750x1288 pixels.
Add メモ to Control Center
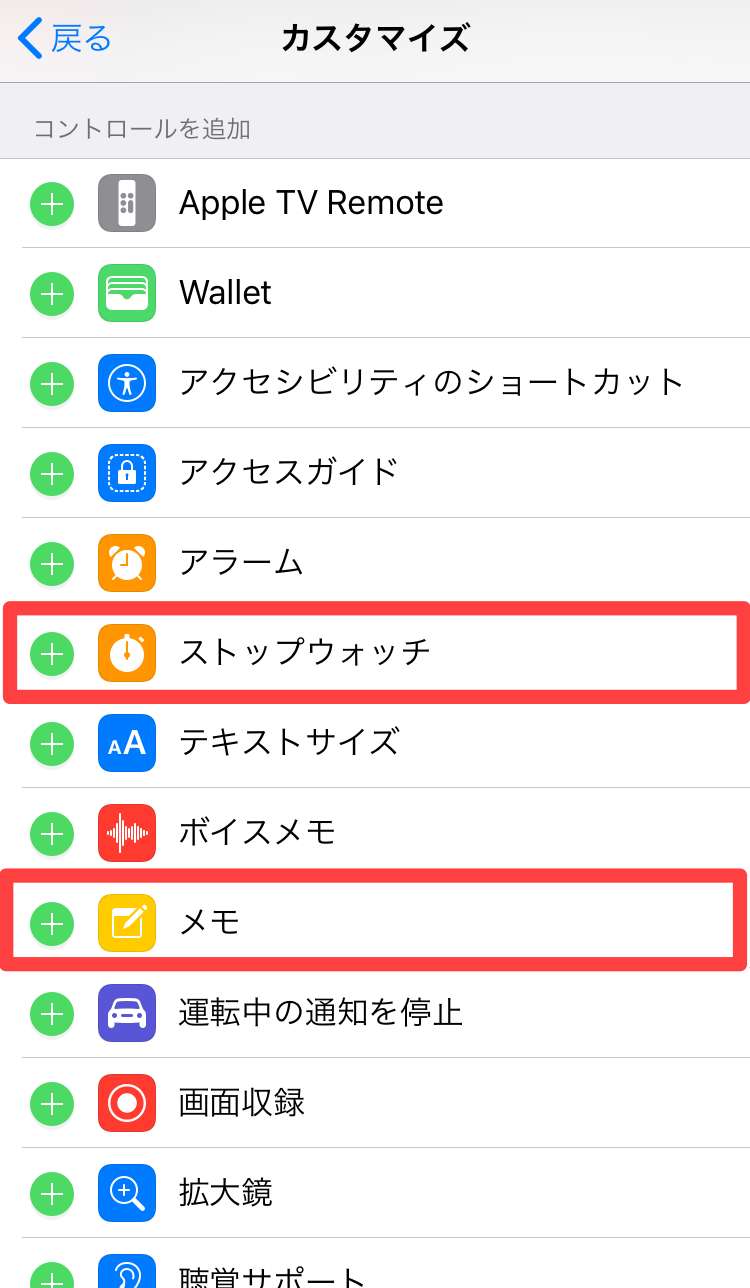pyautogui.click(x=52, y=924)
